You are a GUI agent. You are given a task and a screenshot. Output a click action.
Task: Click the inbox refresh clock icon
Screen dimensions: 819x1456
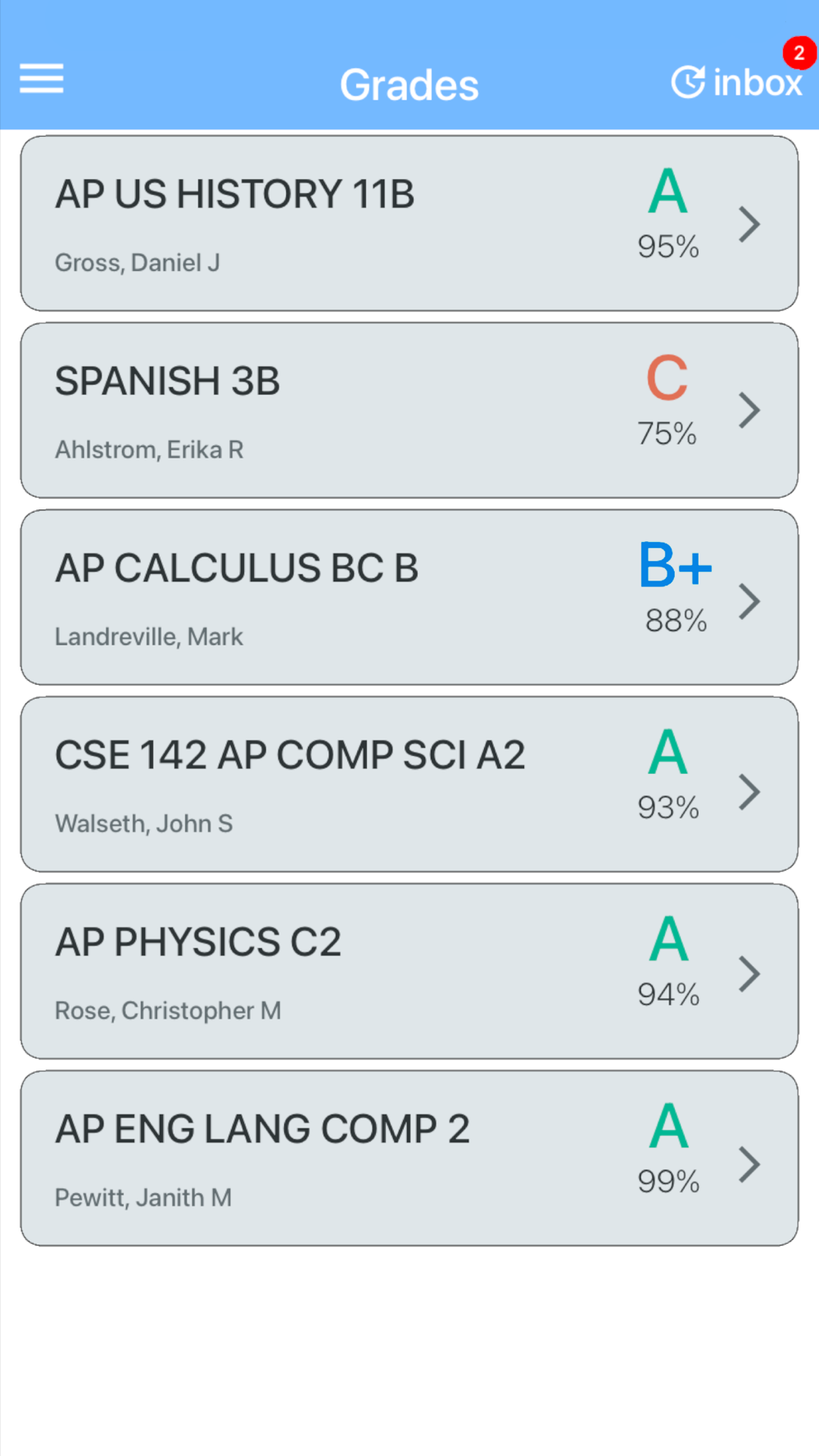point(688,82)
